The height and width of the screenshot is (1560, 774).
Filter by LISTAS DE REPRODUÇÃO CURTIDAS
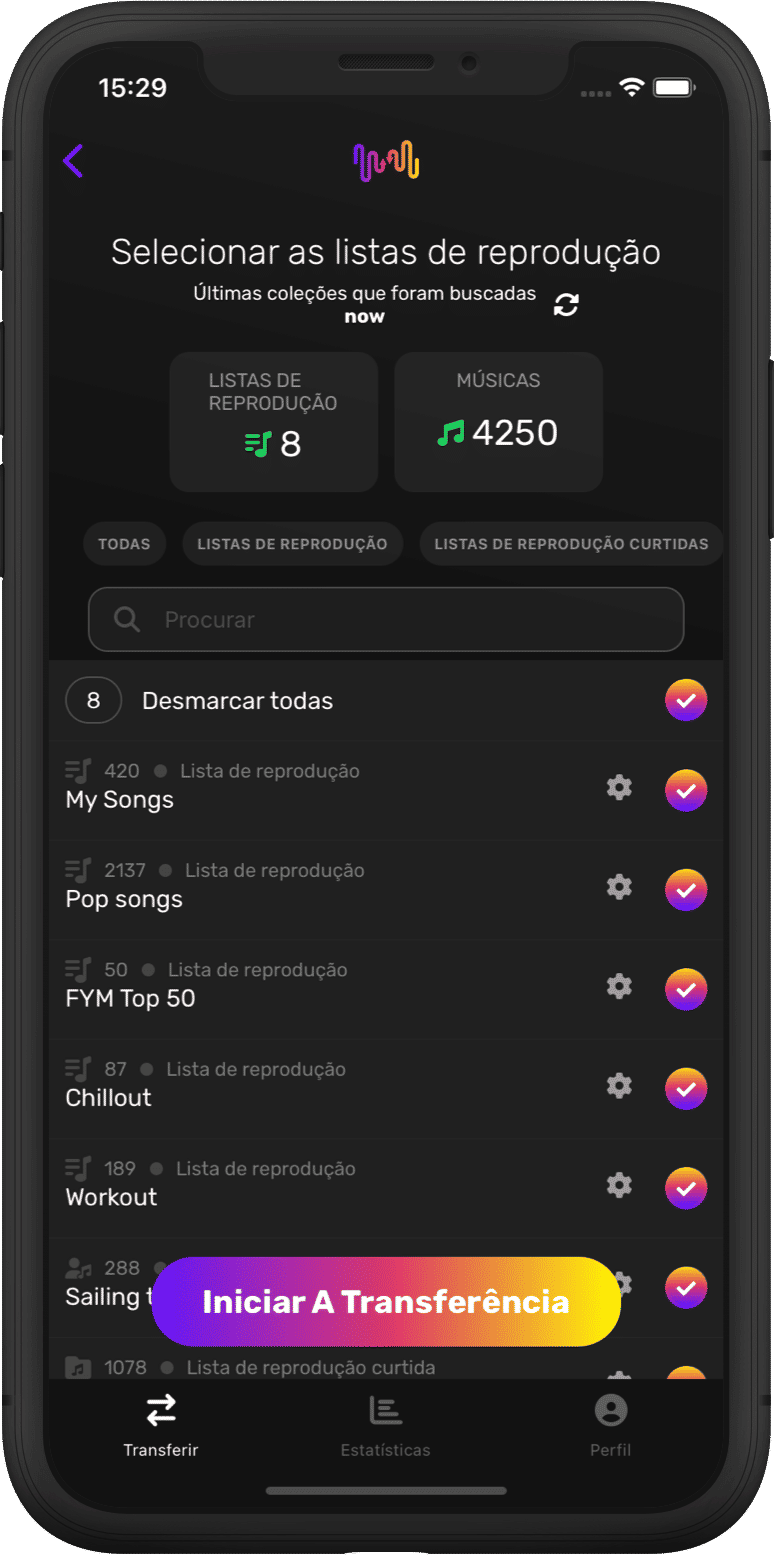571,543
